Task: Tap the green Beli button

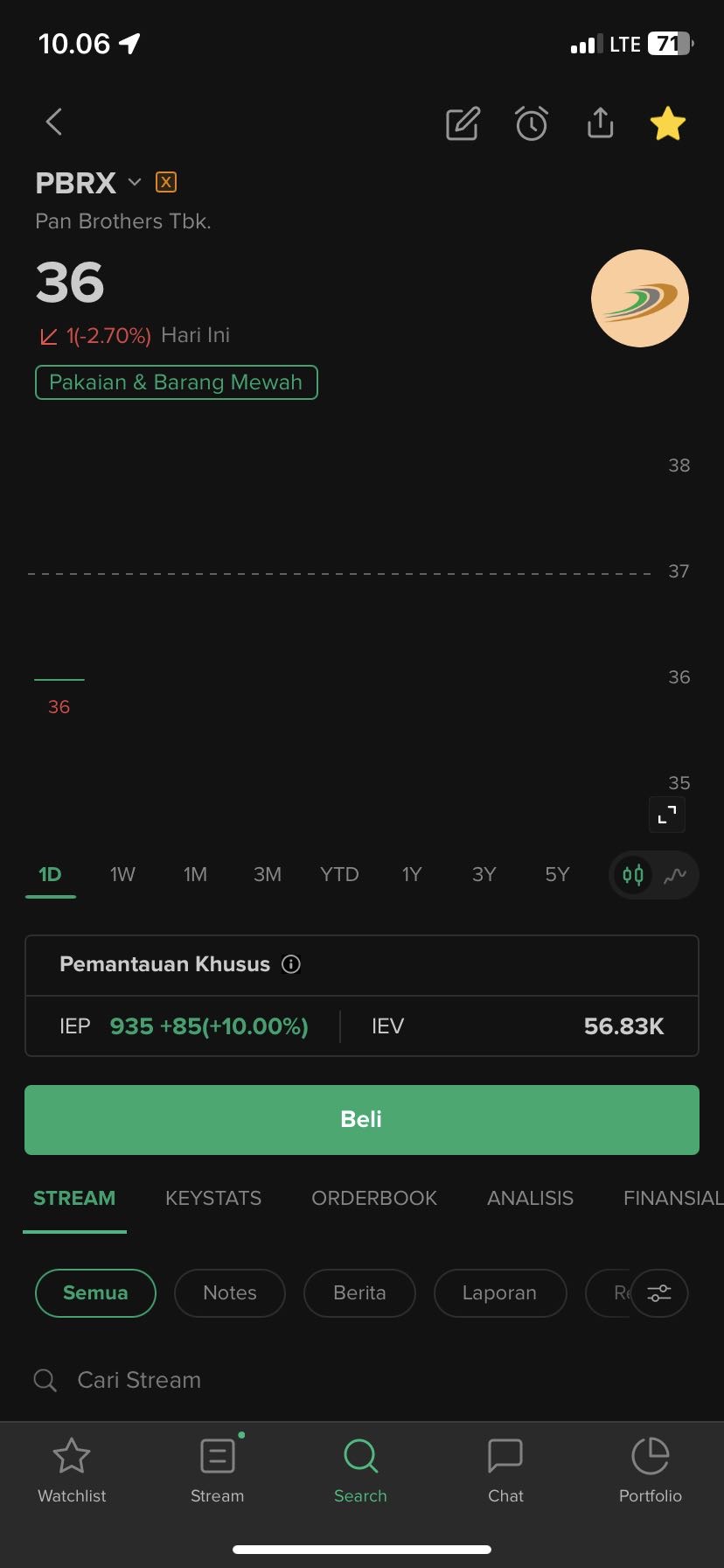Action: point(362,1119)
